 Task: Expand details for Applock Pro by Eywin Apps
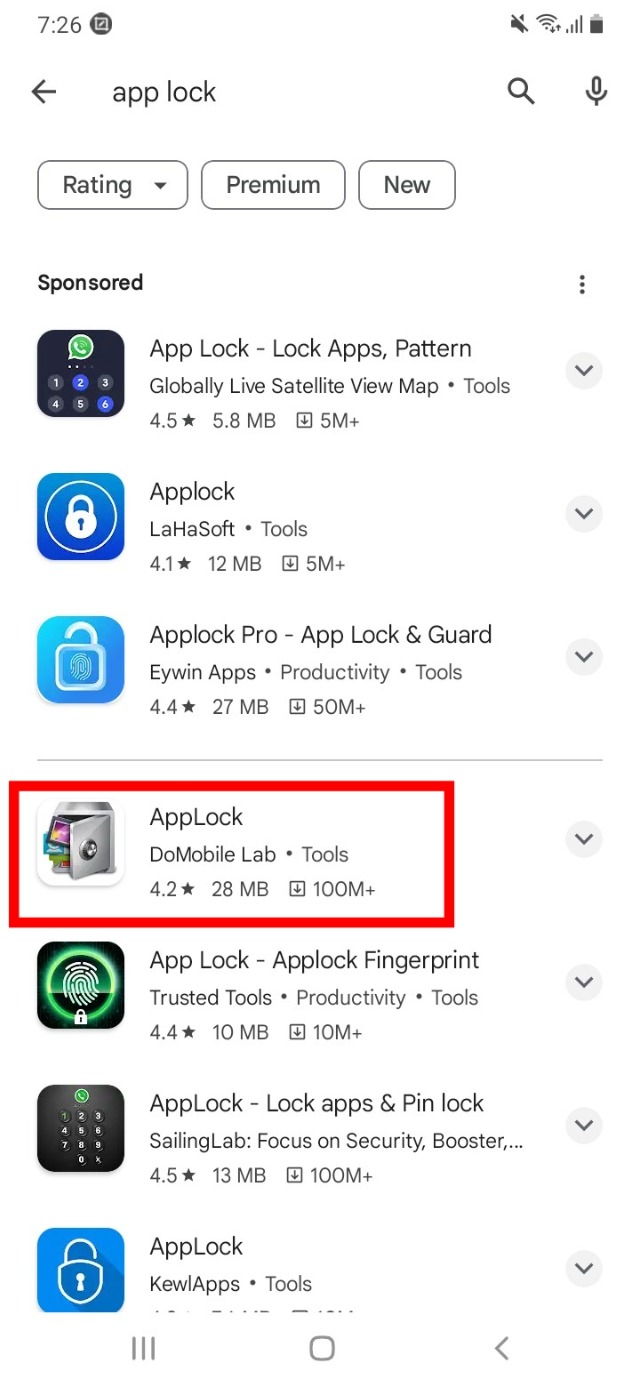point(583,657)
